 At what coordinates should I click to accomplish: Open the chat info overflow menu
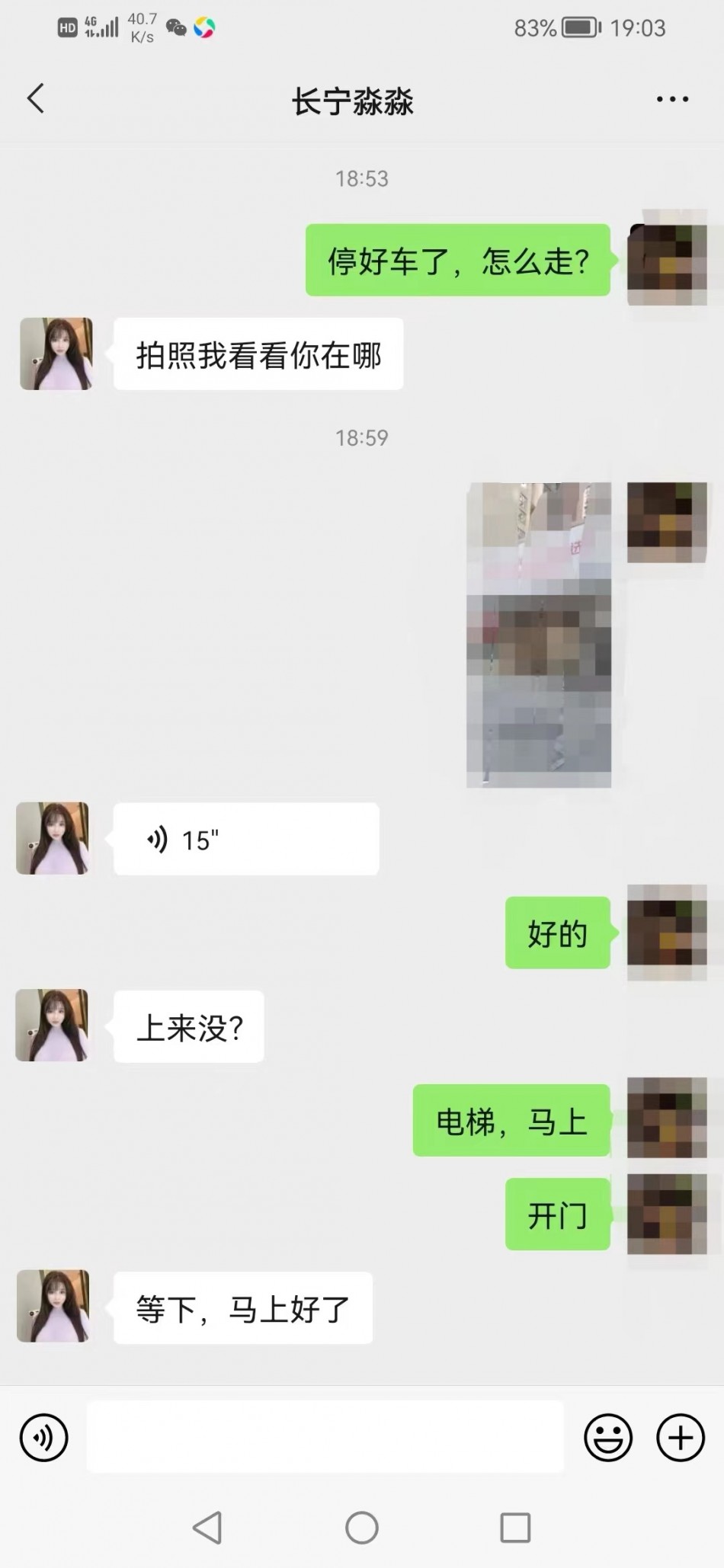[672, 100]
